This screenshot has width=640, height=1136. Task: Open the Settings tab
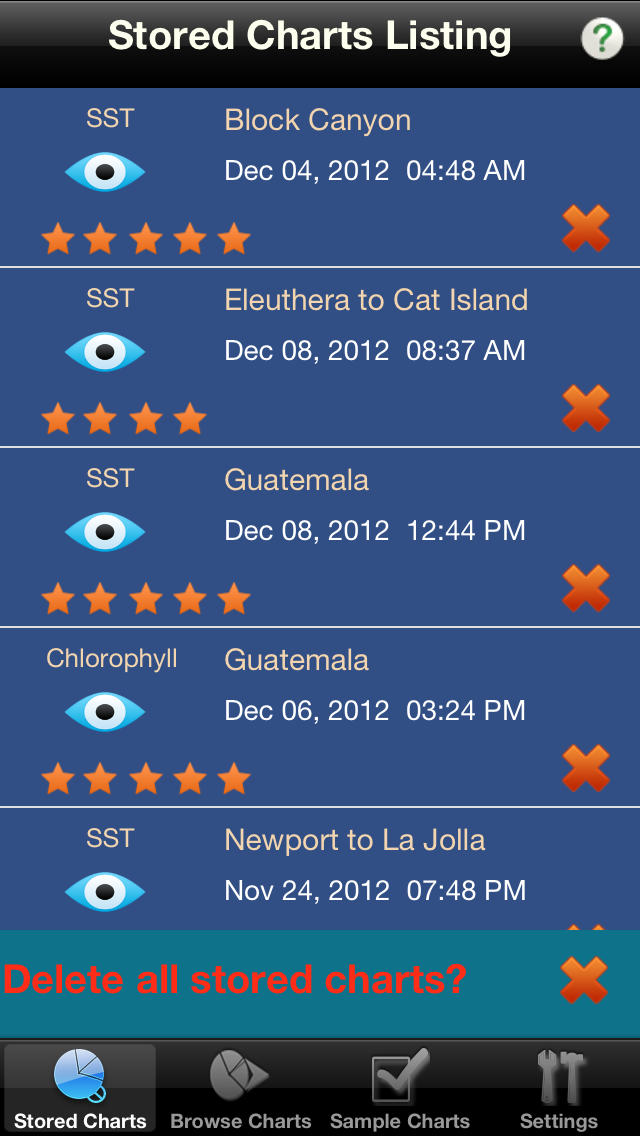[560, 1089]
